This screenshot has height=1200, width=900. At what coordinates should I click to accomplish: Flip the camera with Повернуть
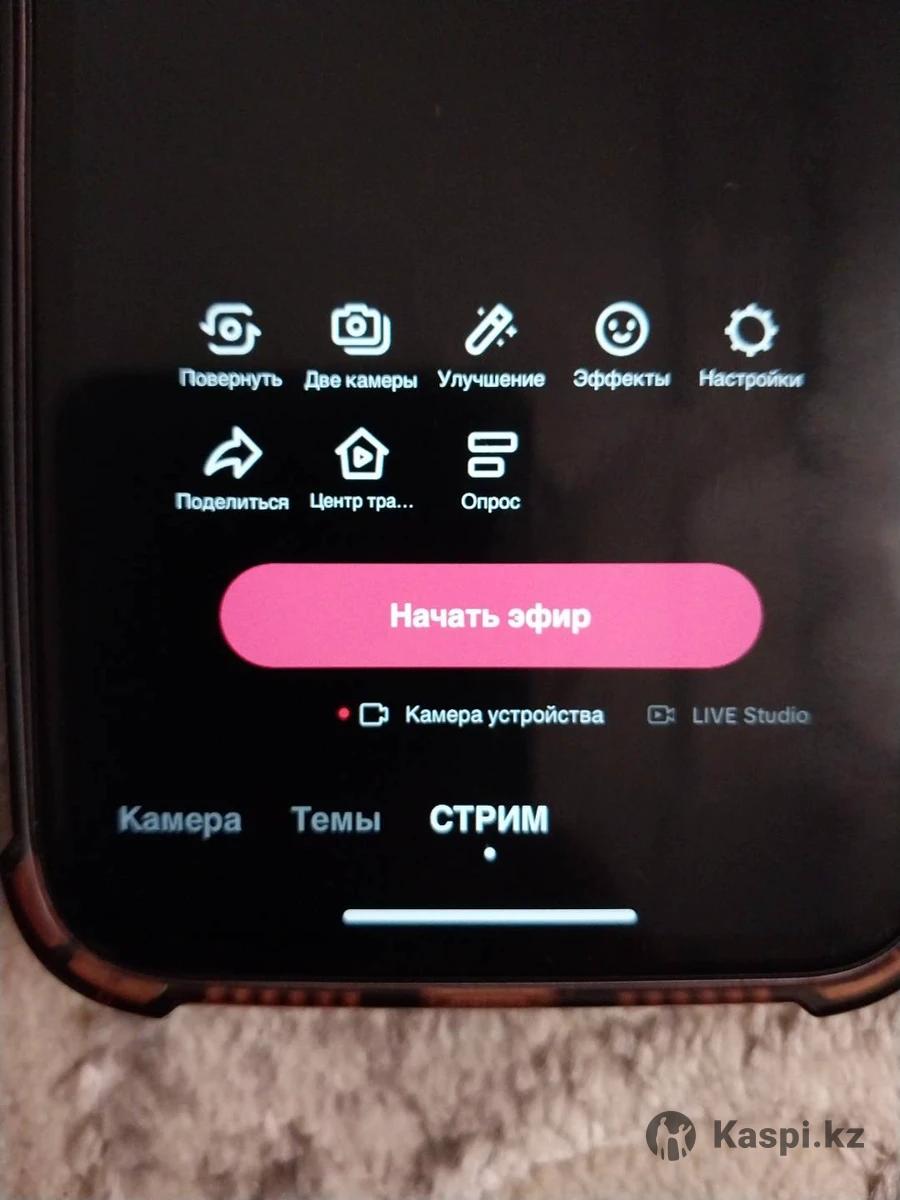pos(230,346)
